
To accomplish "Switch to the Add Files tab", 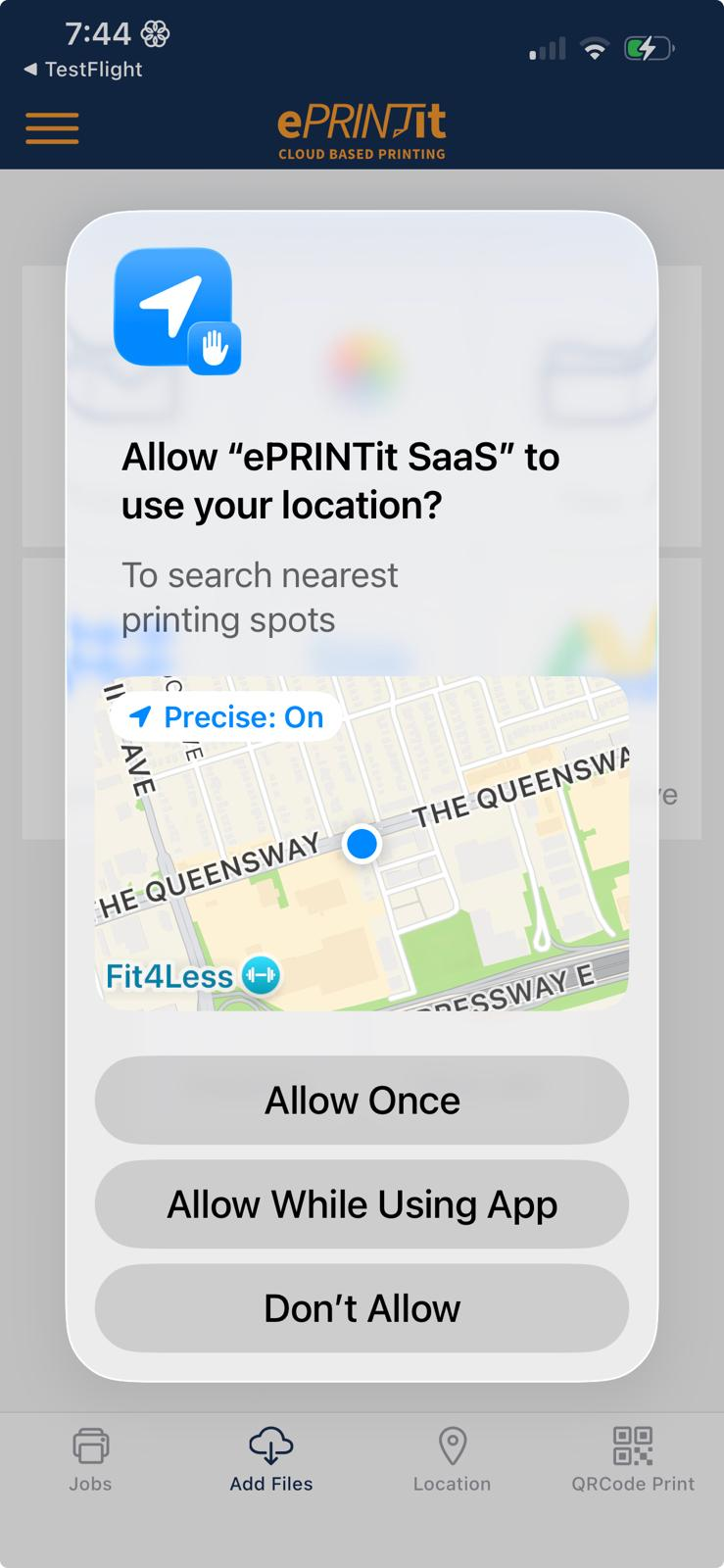I will (271, 1459).
